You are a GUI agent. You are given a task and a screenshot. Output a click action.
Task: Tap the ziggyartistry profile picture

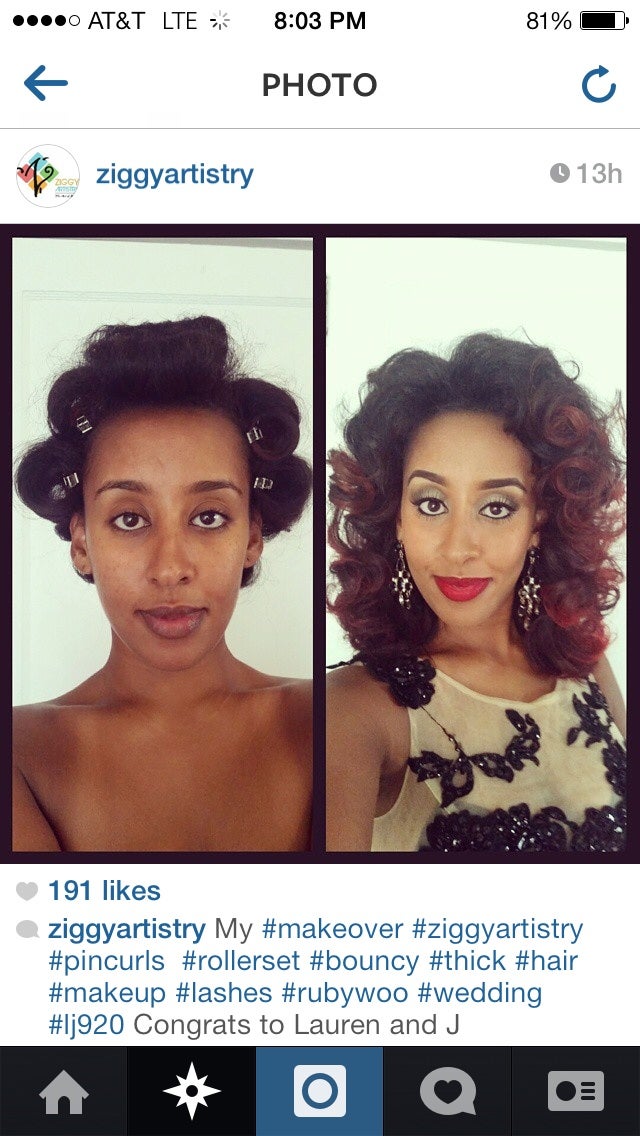(47, 176)
